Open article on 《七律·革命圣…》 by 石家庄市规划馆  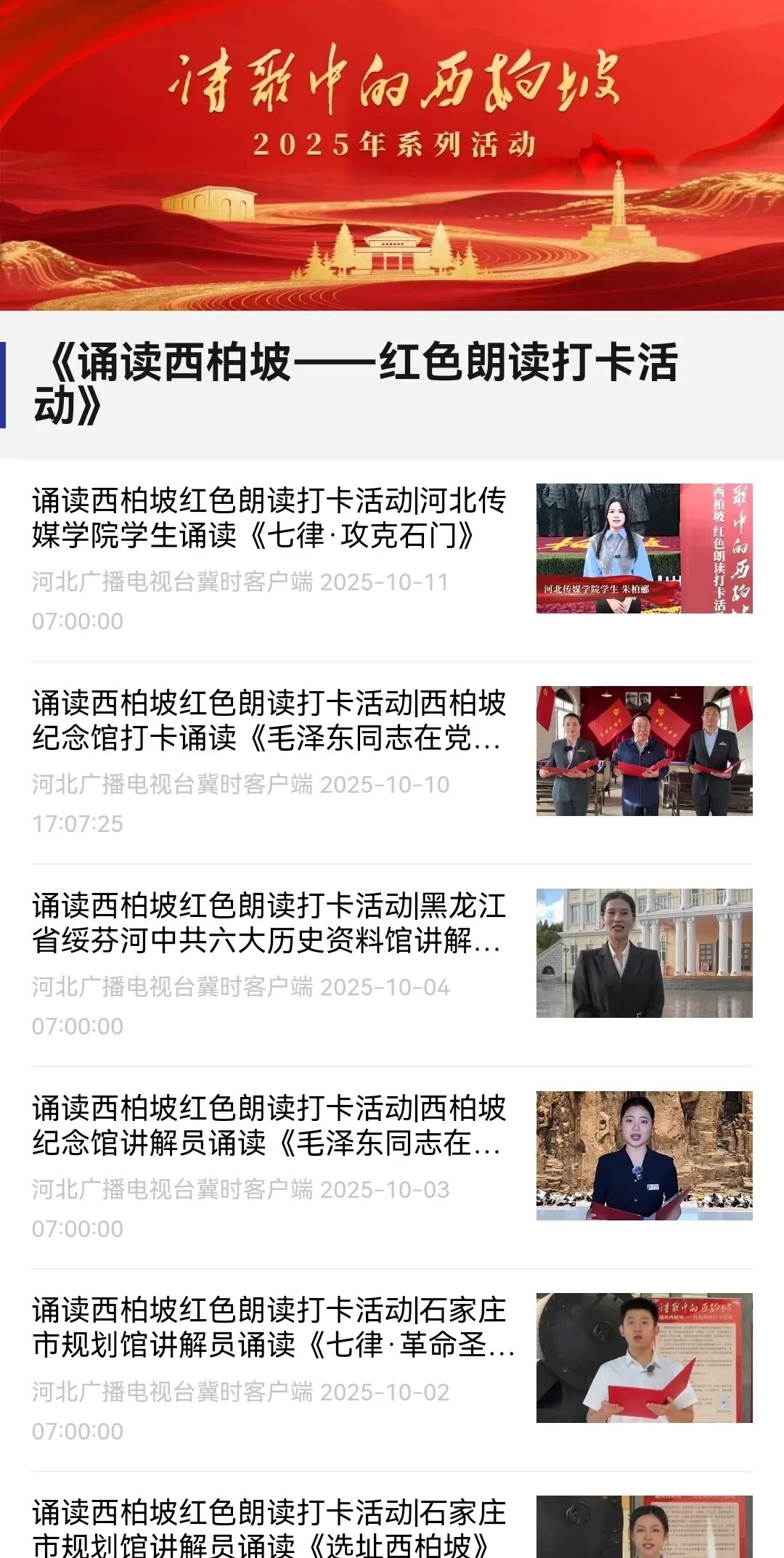coord(269,1328)
